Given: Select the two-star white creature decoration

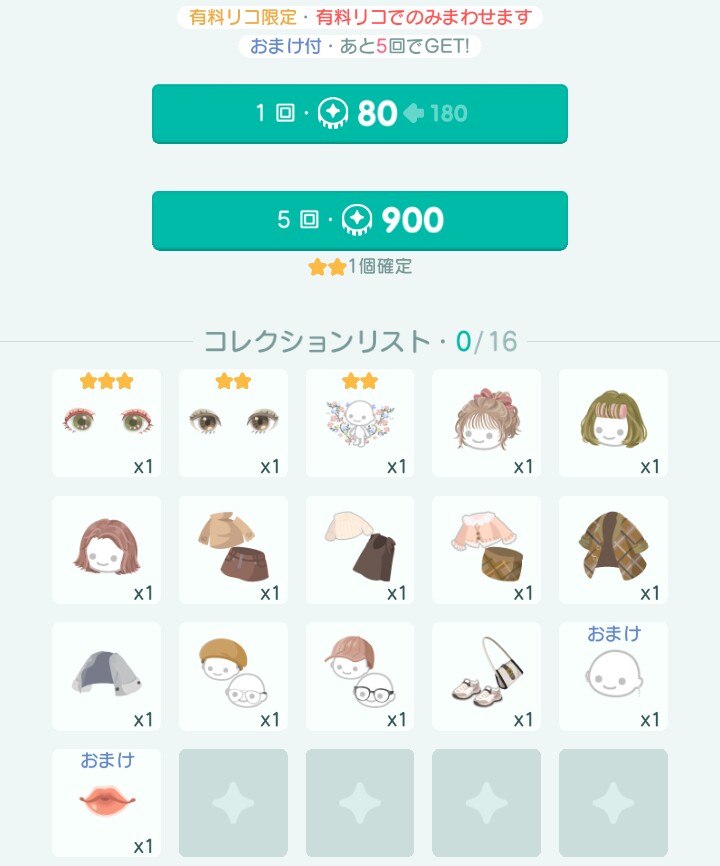Looking at the screenshot, I should 360,423.
